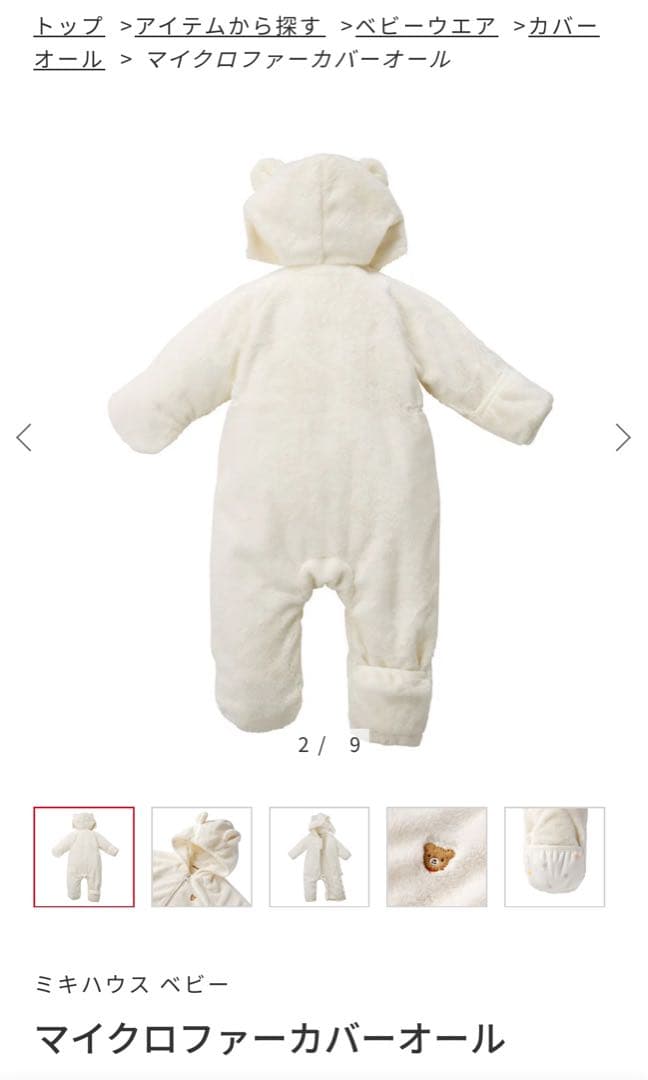
Task: Select the front view thumbnail with red border
Action: tap(84, 857)
